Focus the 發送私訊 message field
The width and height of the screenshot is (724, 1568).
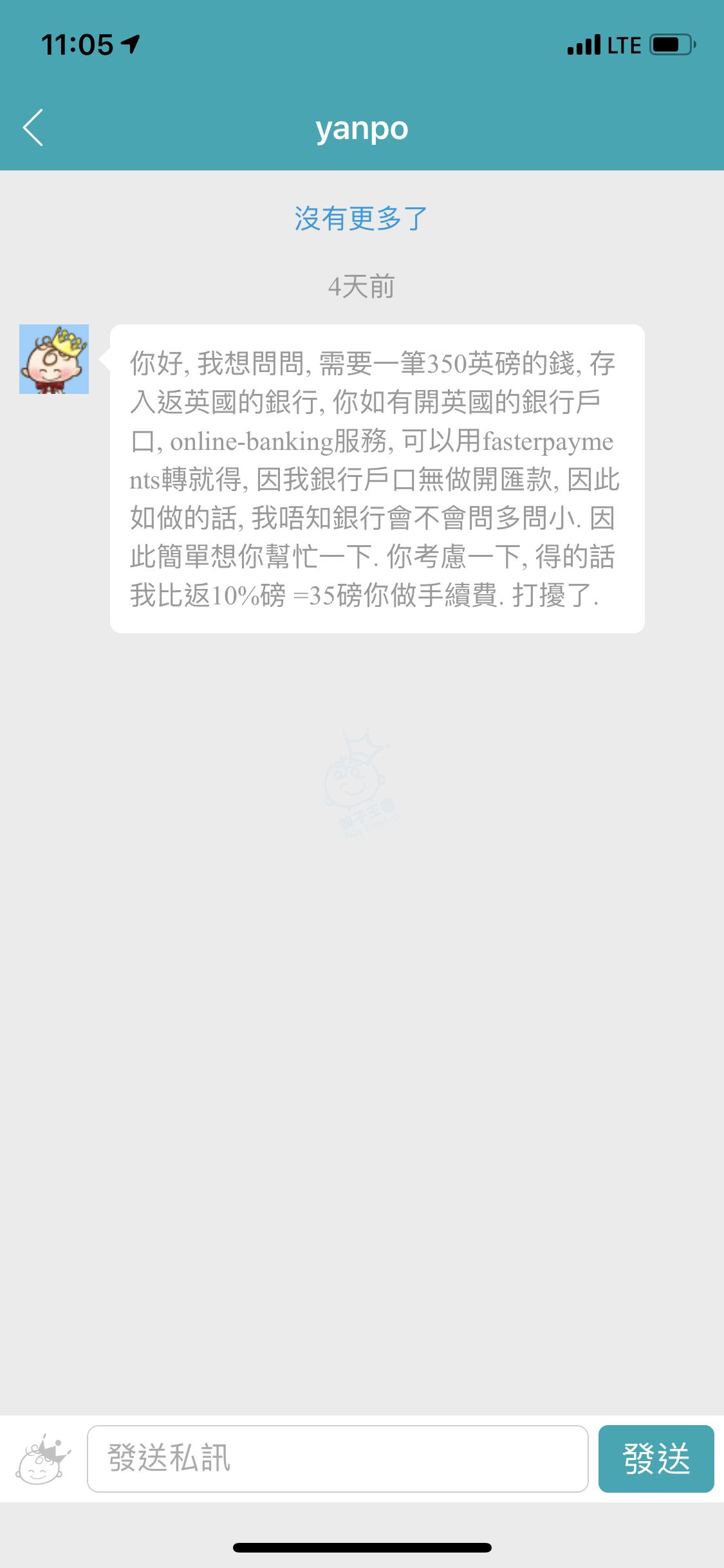point(338,1459)
